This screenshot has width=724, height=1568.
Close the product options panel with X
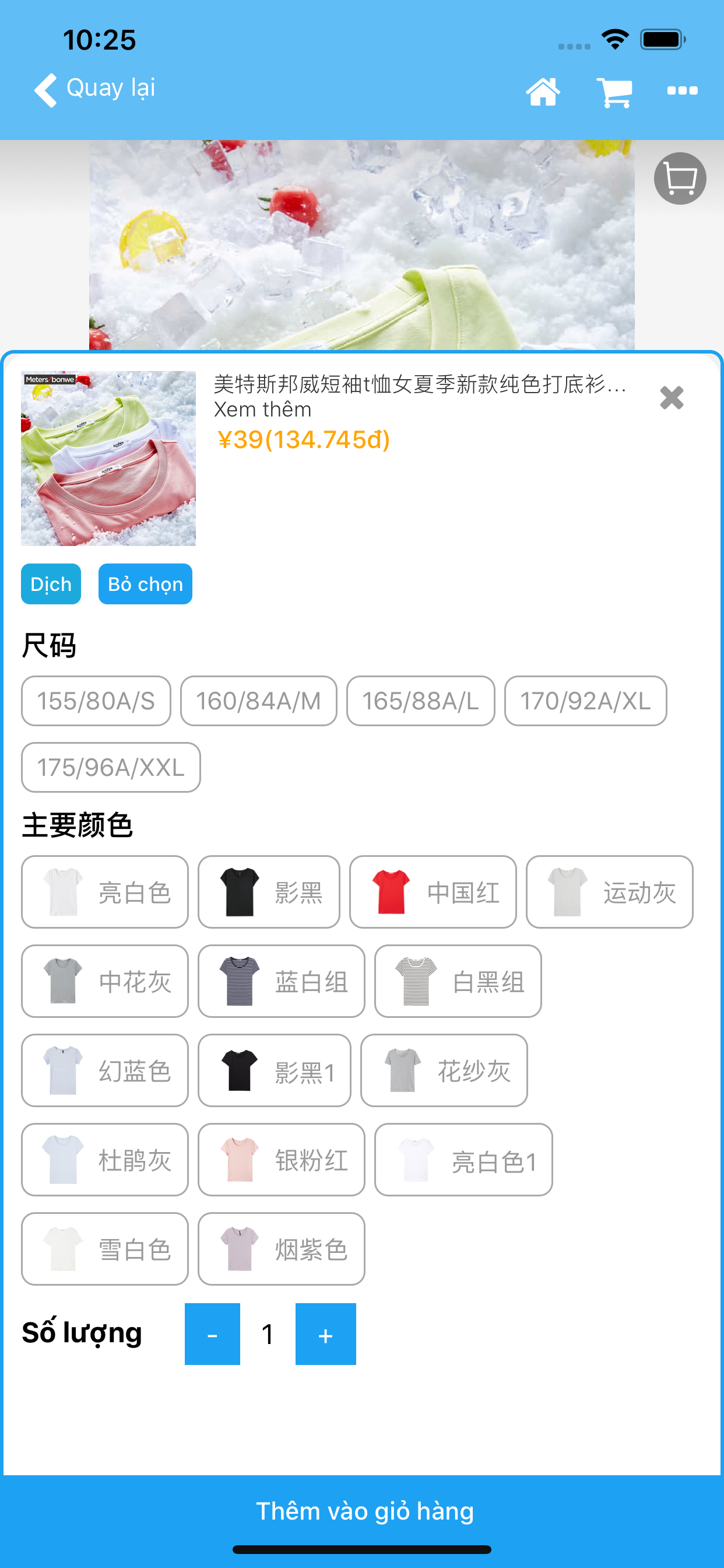(x=671, y=397)
